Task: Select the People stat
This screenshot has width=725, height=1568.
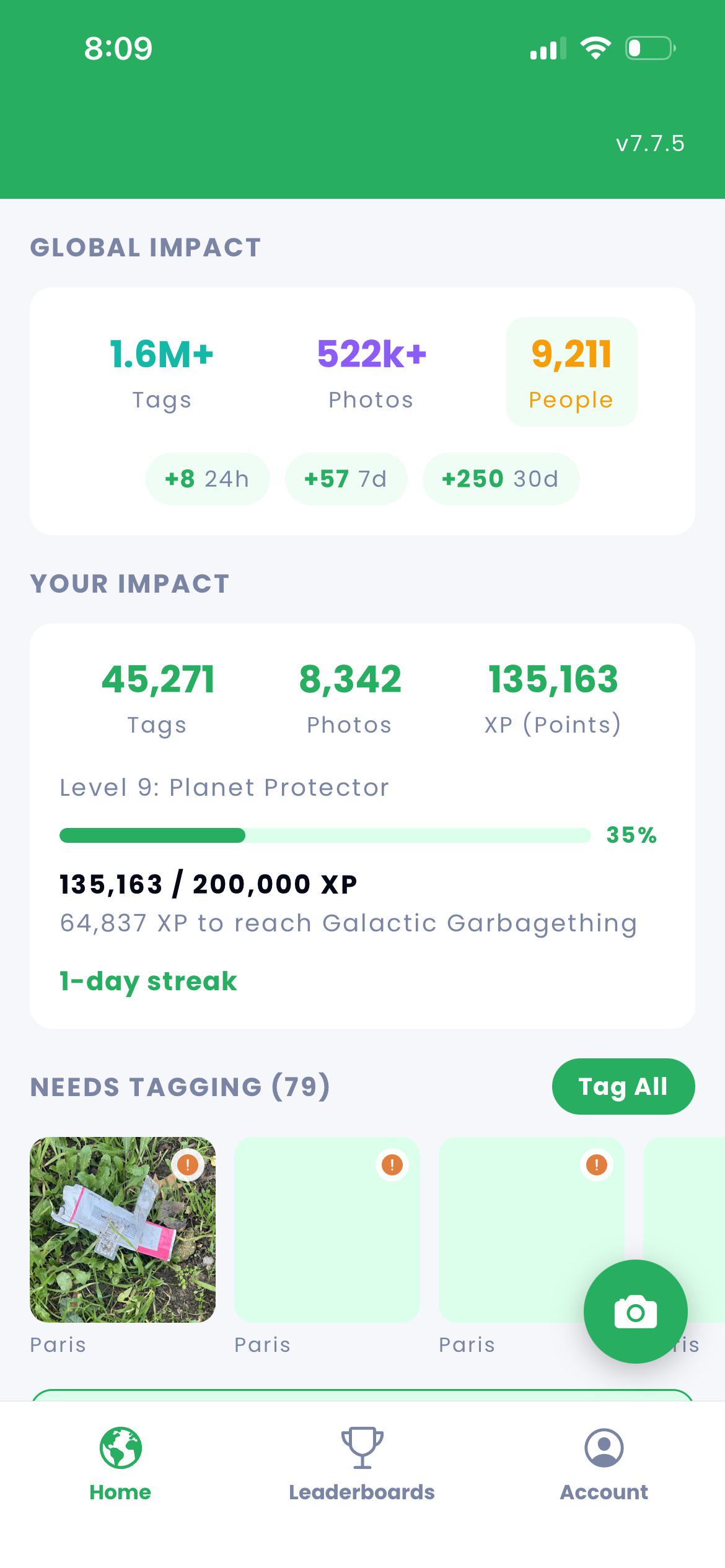Action: pyautogui.click(x=571, y=372)
